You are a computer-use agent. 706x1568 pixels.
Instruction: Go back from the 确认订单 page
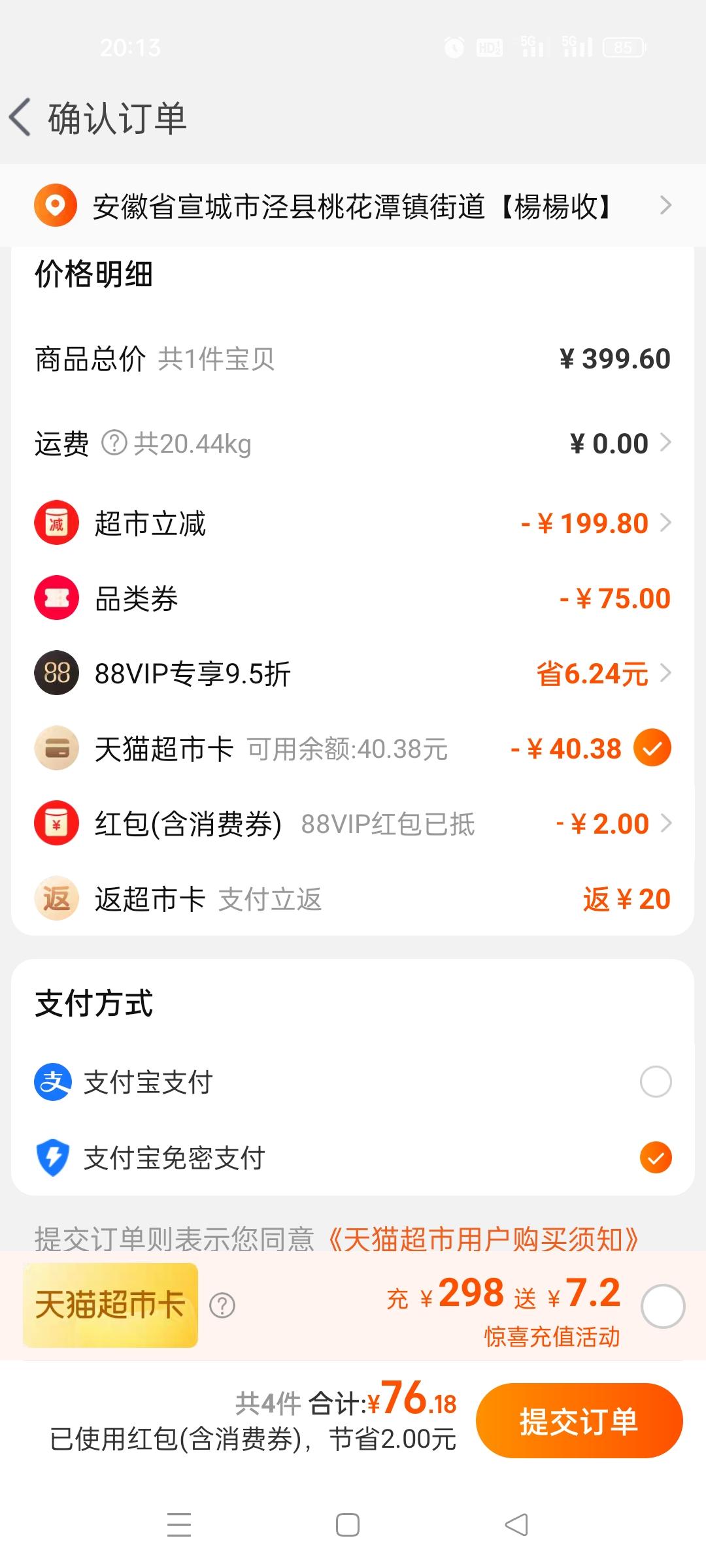21,118
